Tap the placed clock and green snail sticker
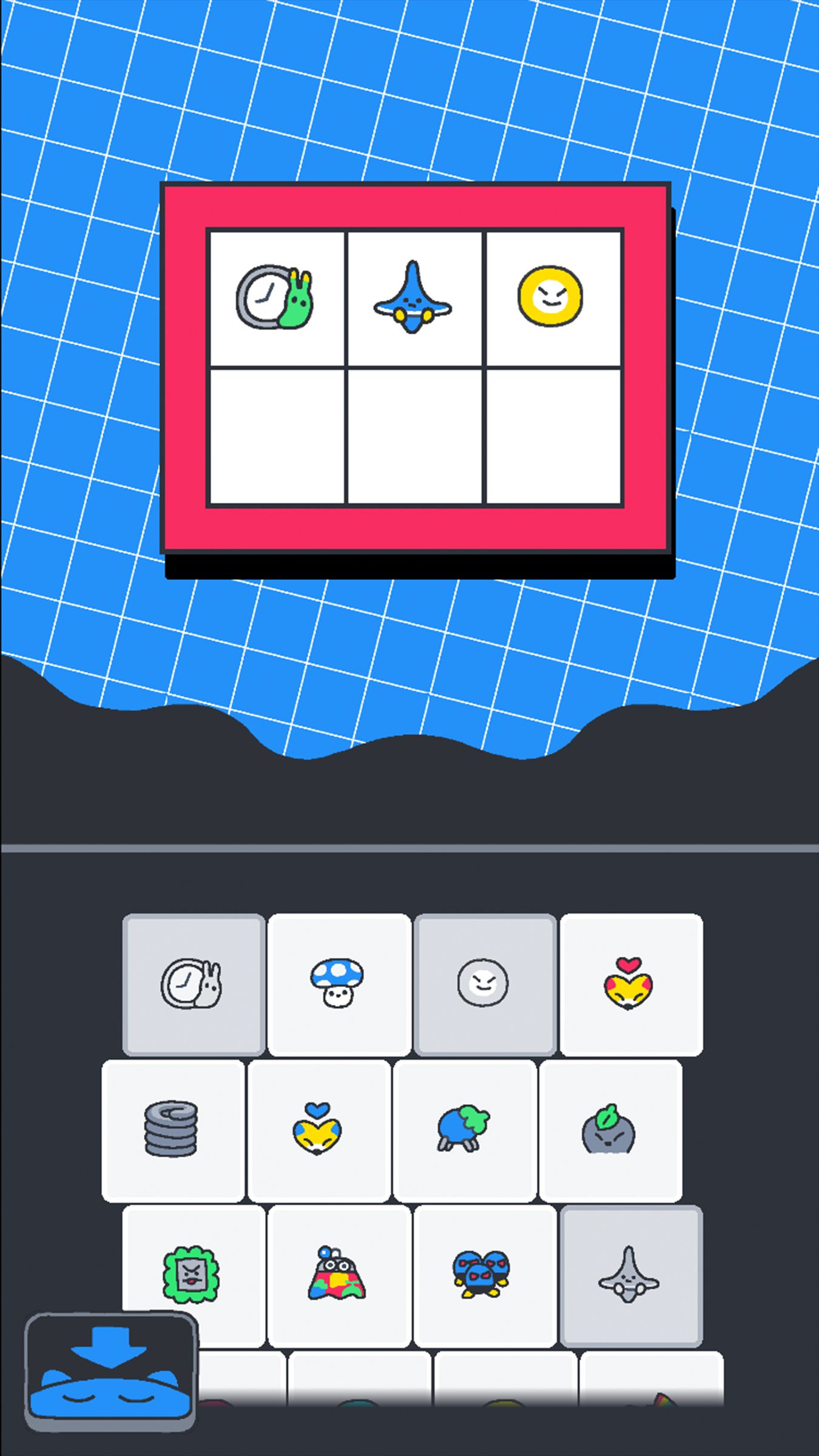Viewport: 819px width, 1456px height. (276, 297)
